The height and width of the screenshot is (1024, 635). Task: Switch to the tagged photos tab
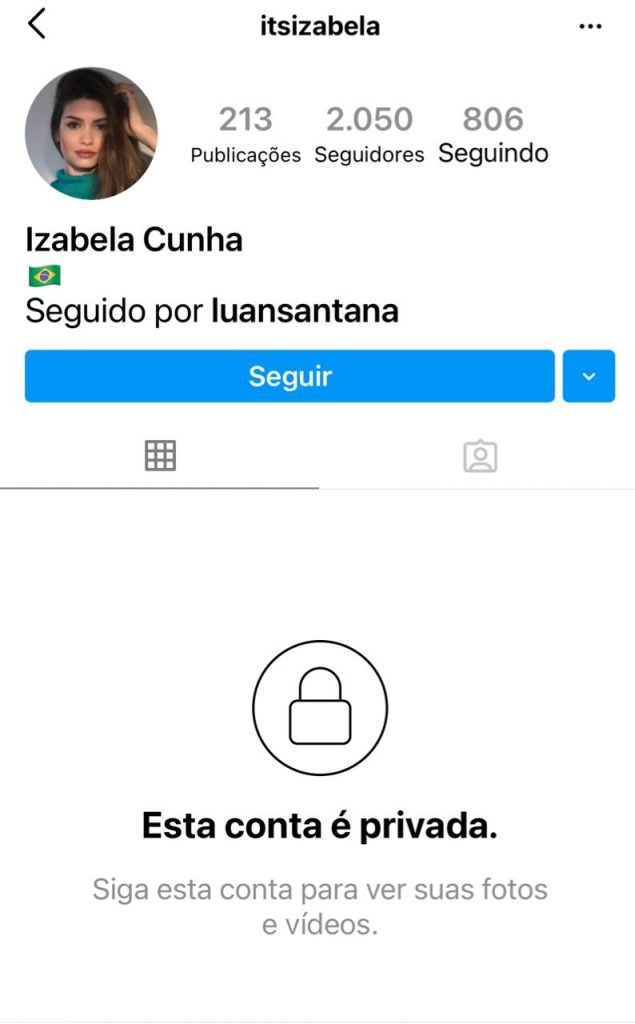[x=480, y=456]
